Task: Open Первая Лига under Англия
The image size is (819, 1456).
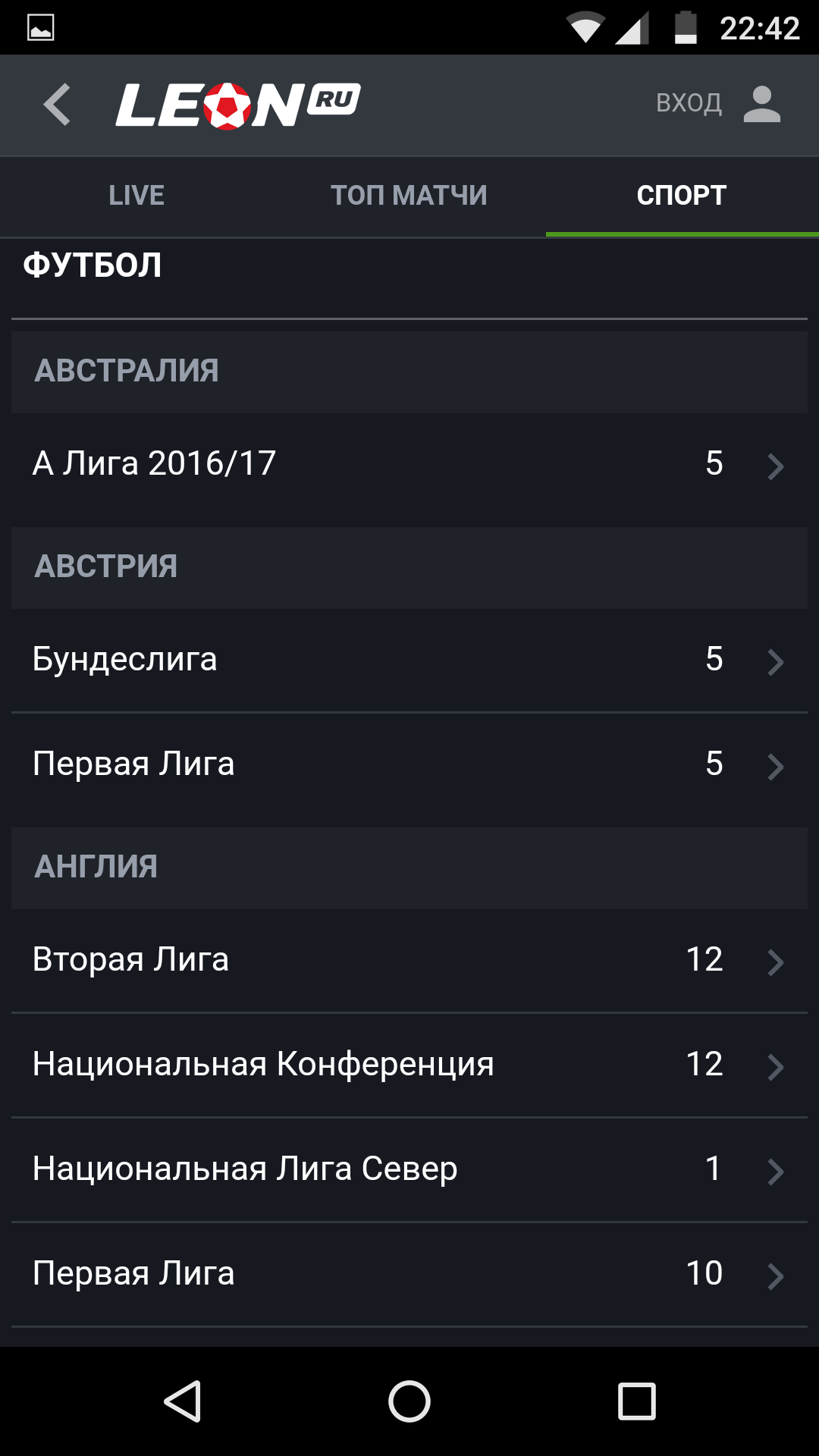Action: click(x=409, y=1274)
